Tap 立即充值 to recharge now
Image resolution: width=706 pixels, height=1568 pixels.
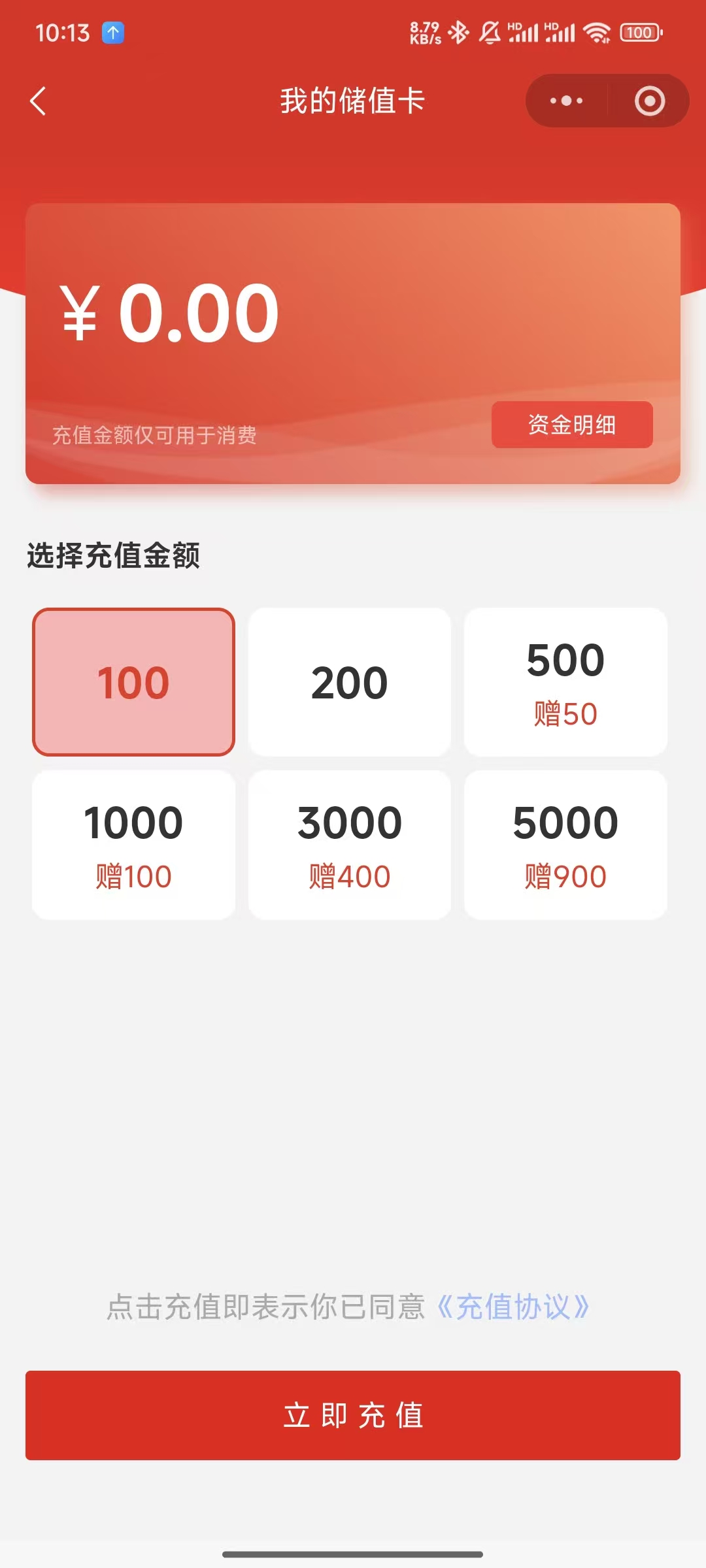353,1415
